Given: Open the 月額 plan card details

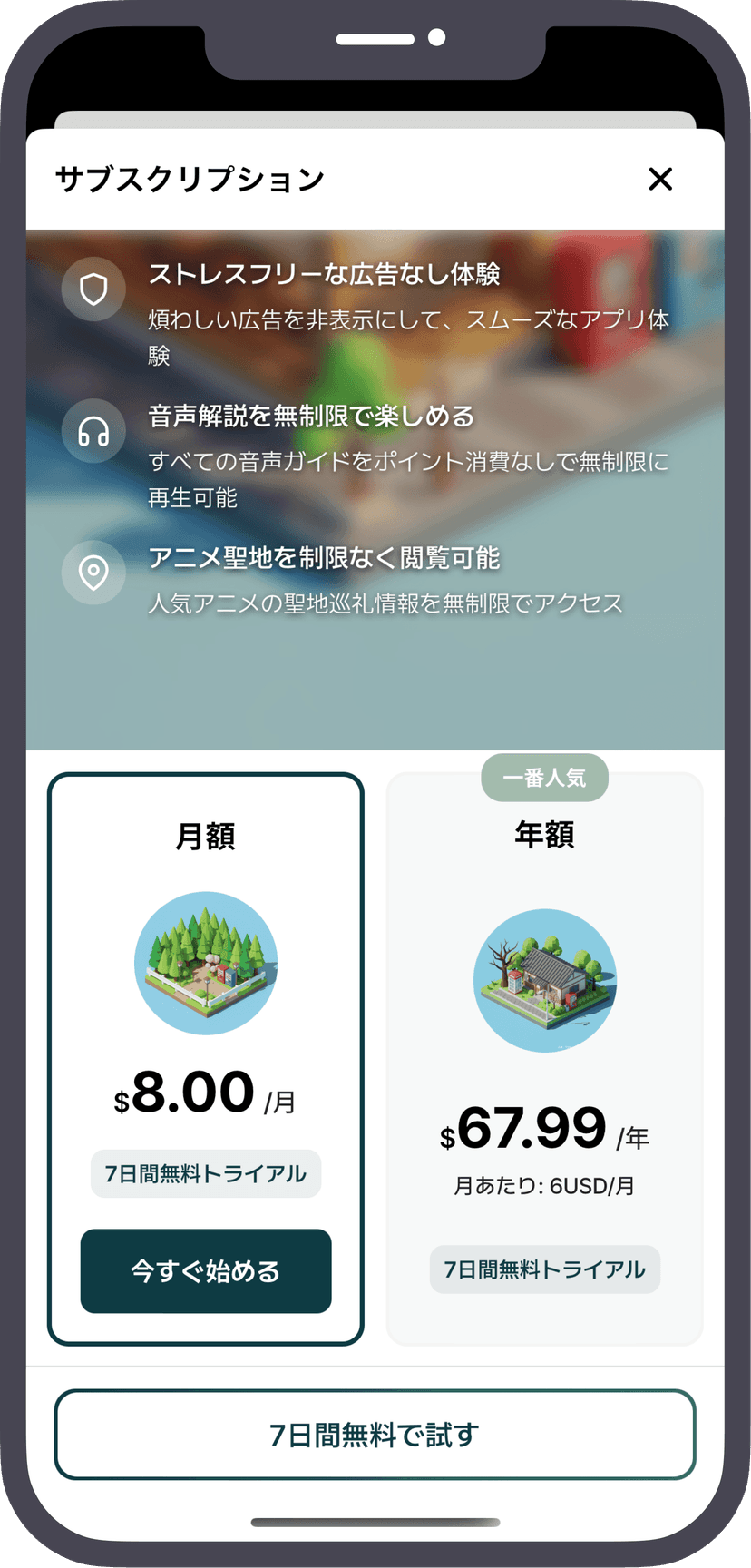Looking at the screenshot, I should (x=205, y=1057).
